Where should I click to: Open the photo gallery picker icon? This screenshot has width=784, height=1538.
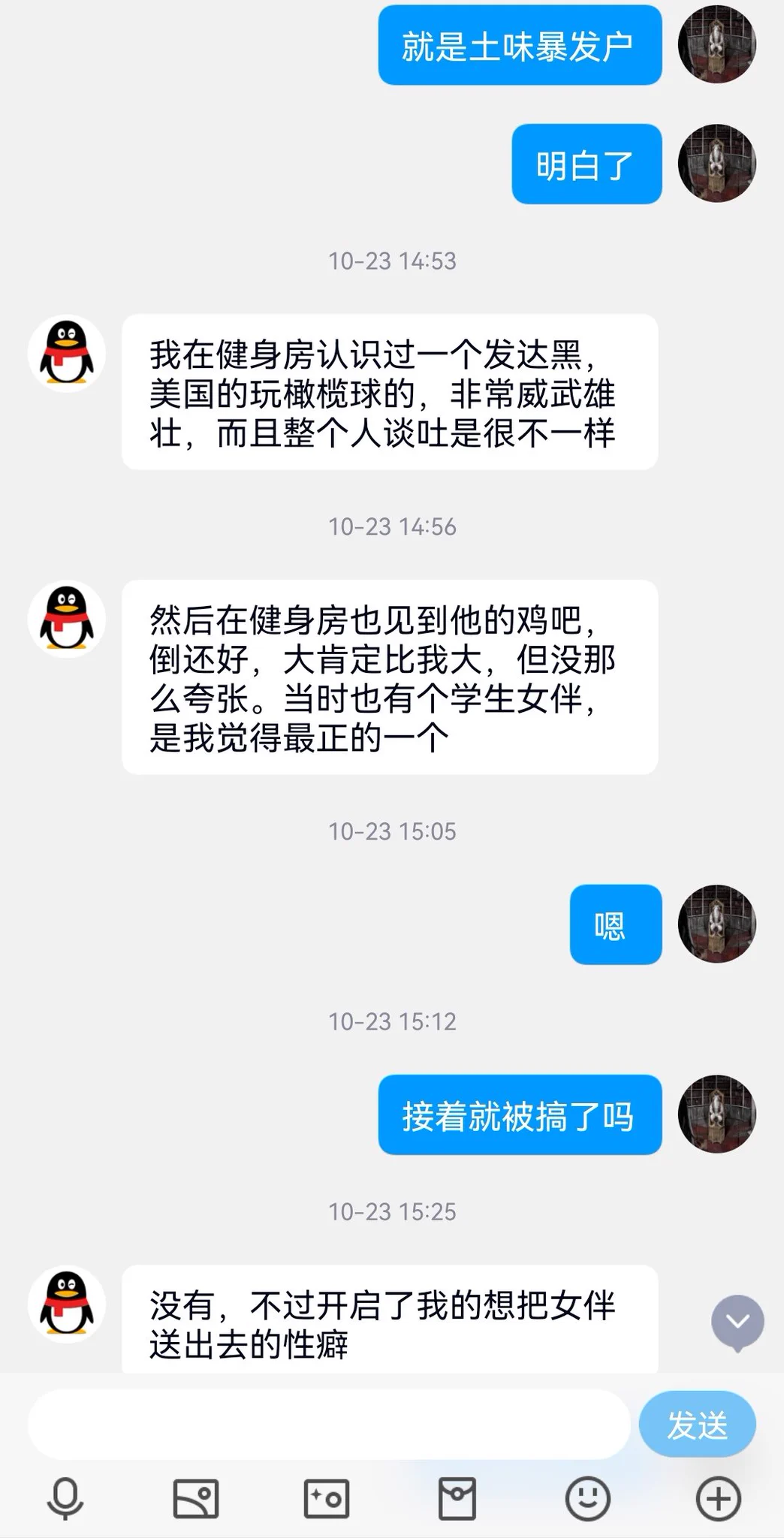[196, 1499]
